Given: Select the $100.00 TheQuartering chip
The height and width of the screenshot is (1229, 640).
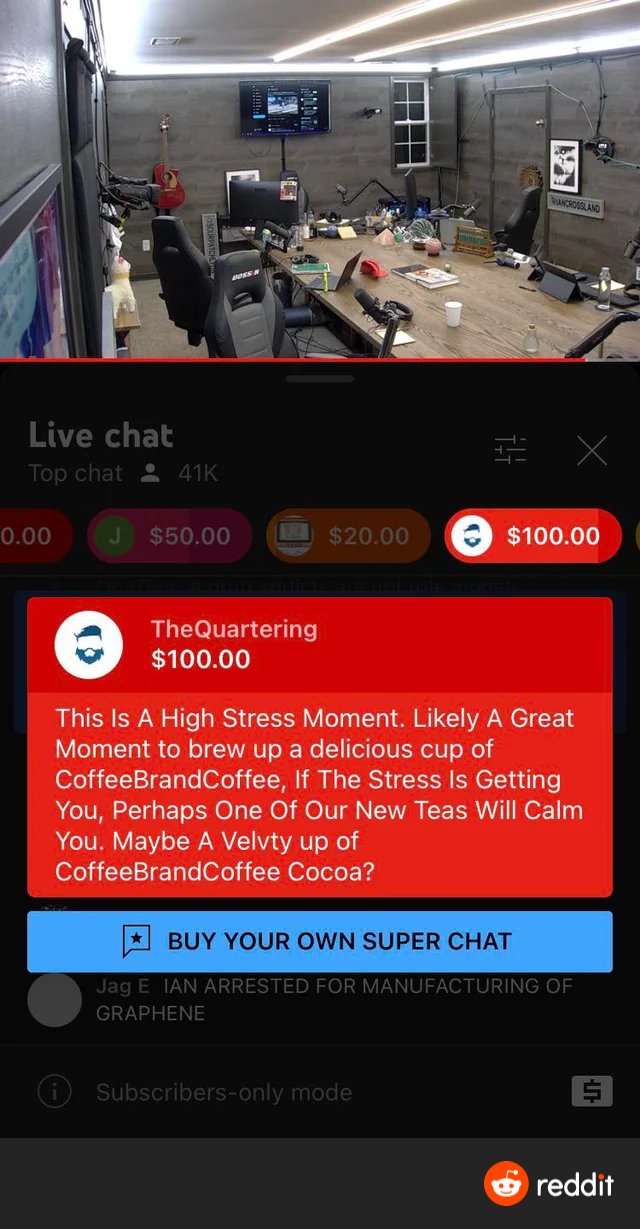Looking at the screenshot, I should tap(533, 536).
